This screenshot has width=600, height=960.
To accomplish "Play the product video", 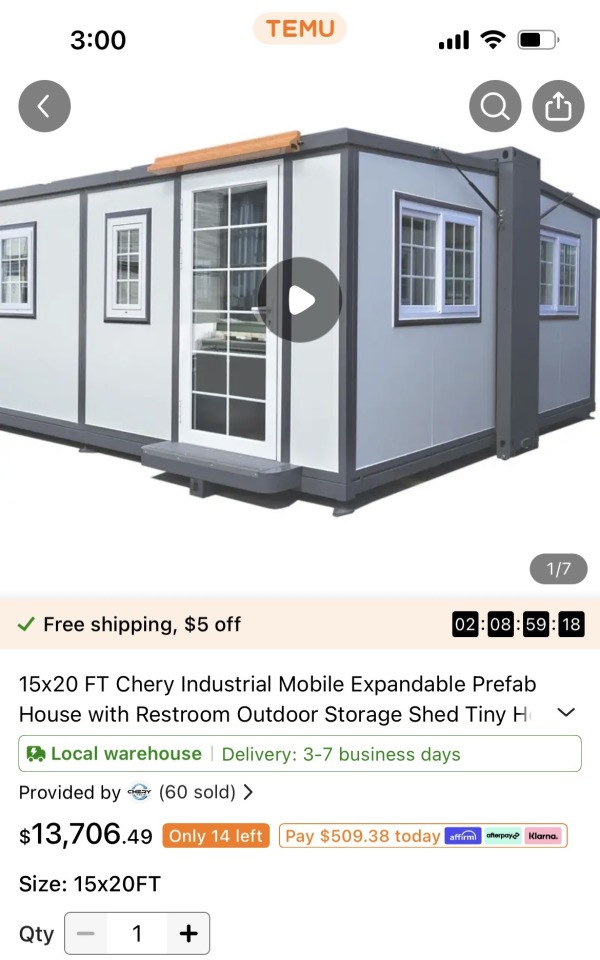I will [300, 300].
